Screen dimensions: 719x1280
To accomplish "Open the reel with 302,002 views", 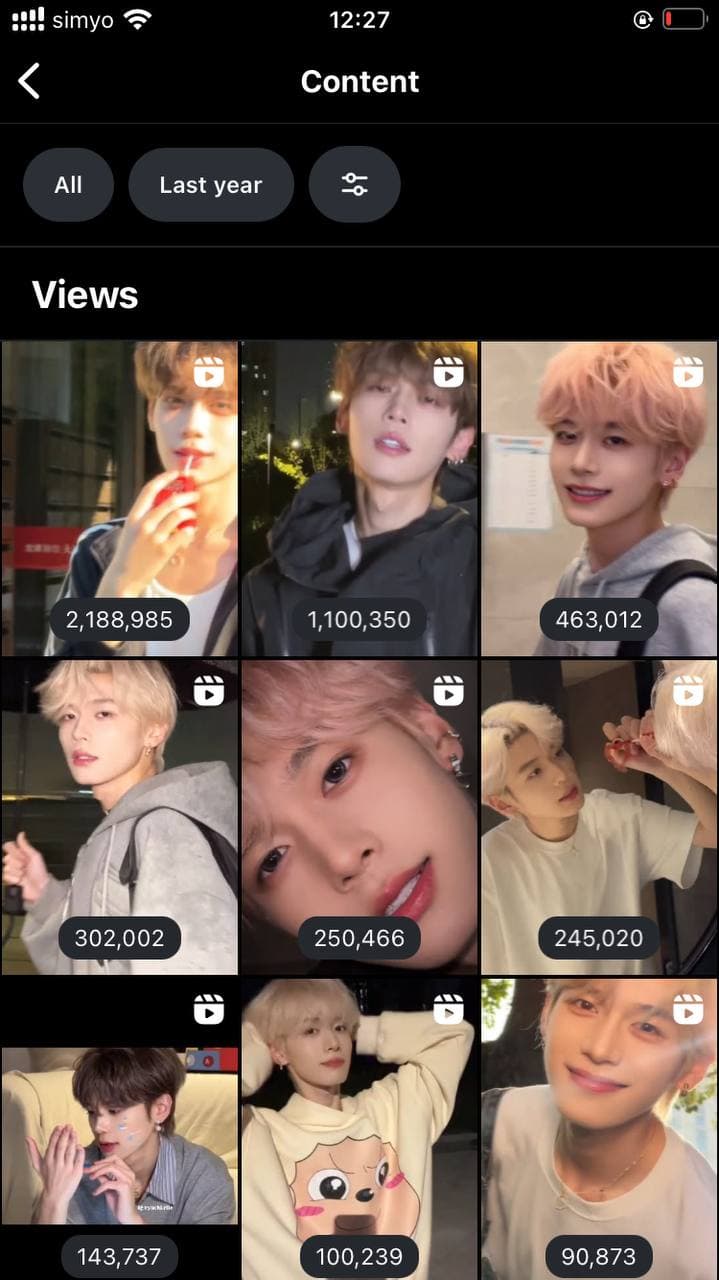I will pyautogui.click(x=120, y=817).
